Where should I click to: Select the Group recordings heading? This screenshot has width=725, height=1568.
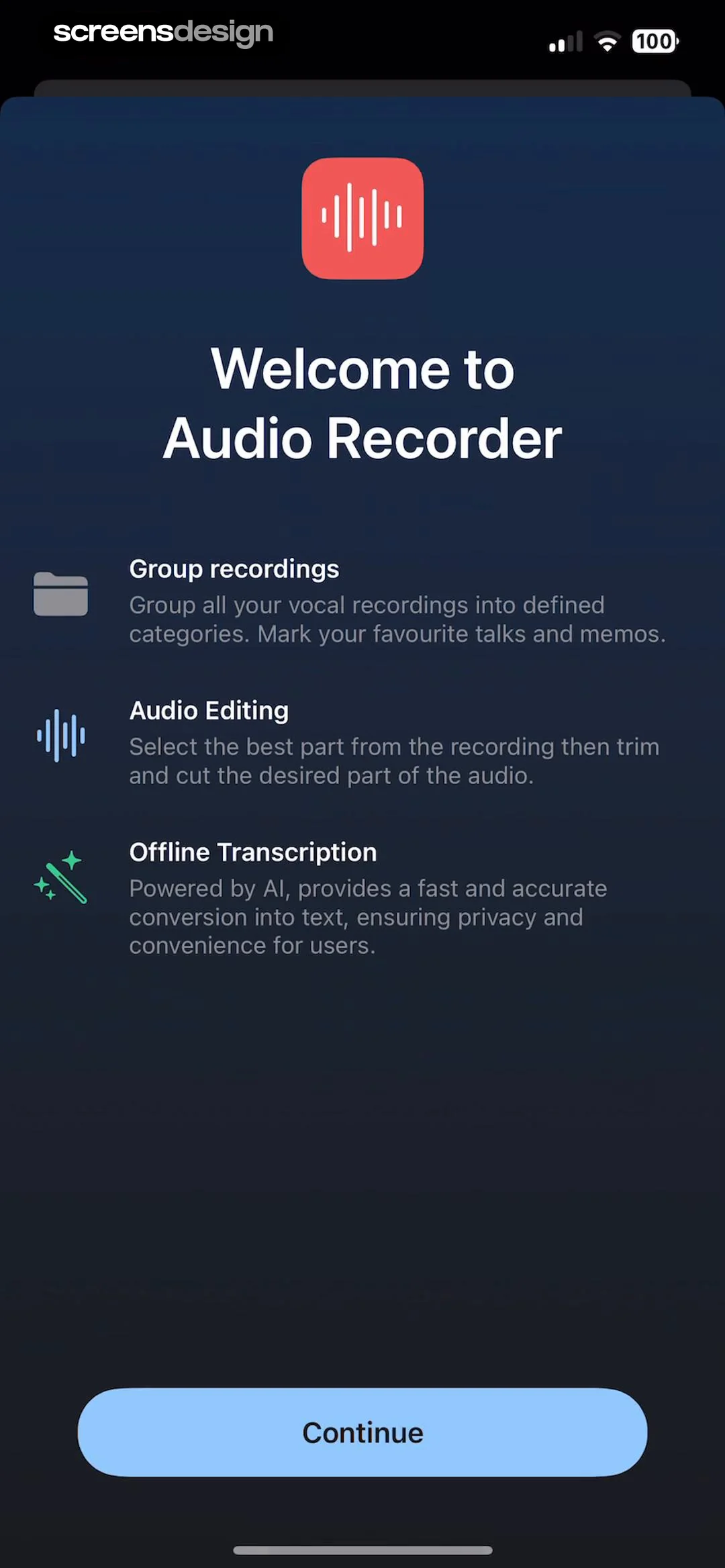pyautogui.click(x=234, y=569)
